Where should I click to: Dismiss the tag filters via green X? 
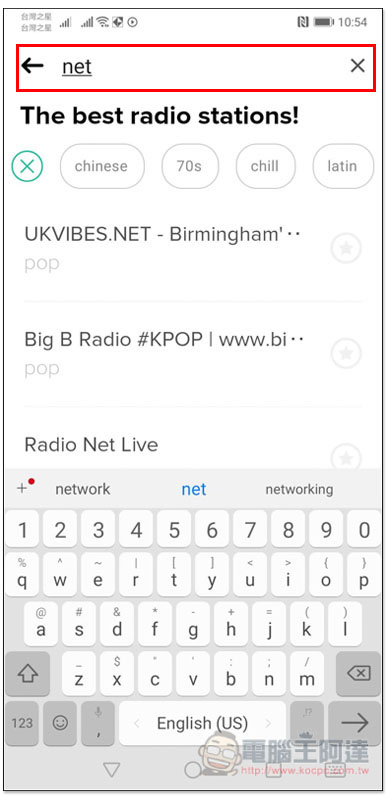point(27,166)
